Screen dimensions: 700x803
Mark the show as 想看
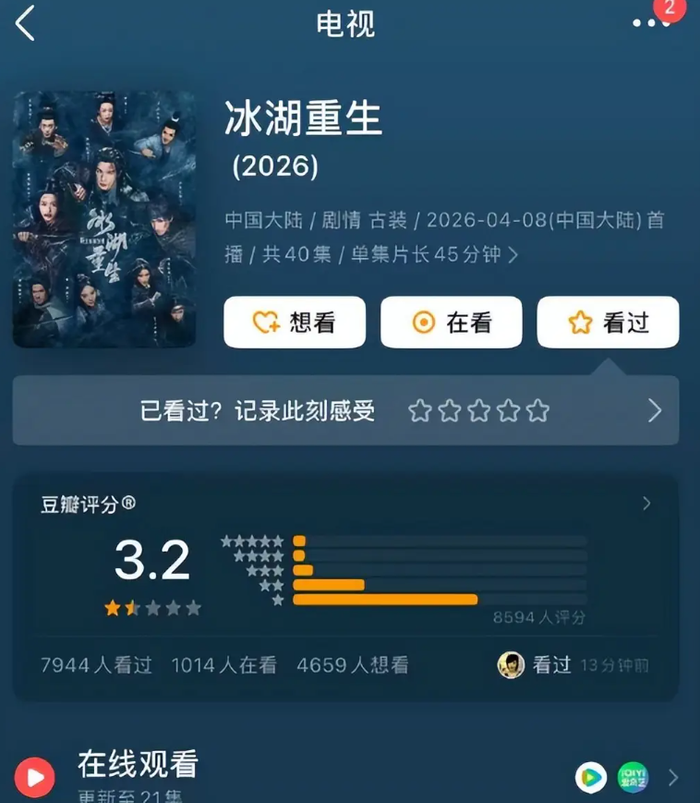[295, 322]
